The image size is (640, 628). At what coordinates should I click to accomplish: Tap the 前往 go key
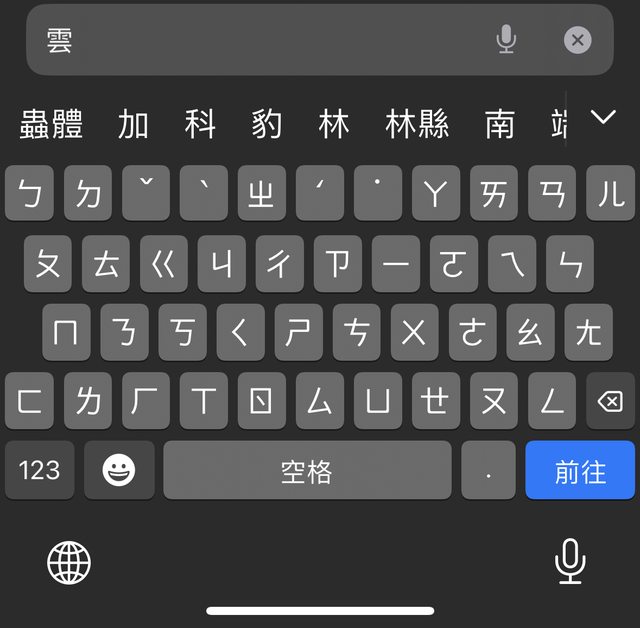(580, 471)
